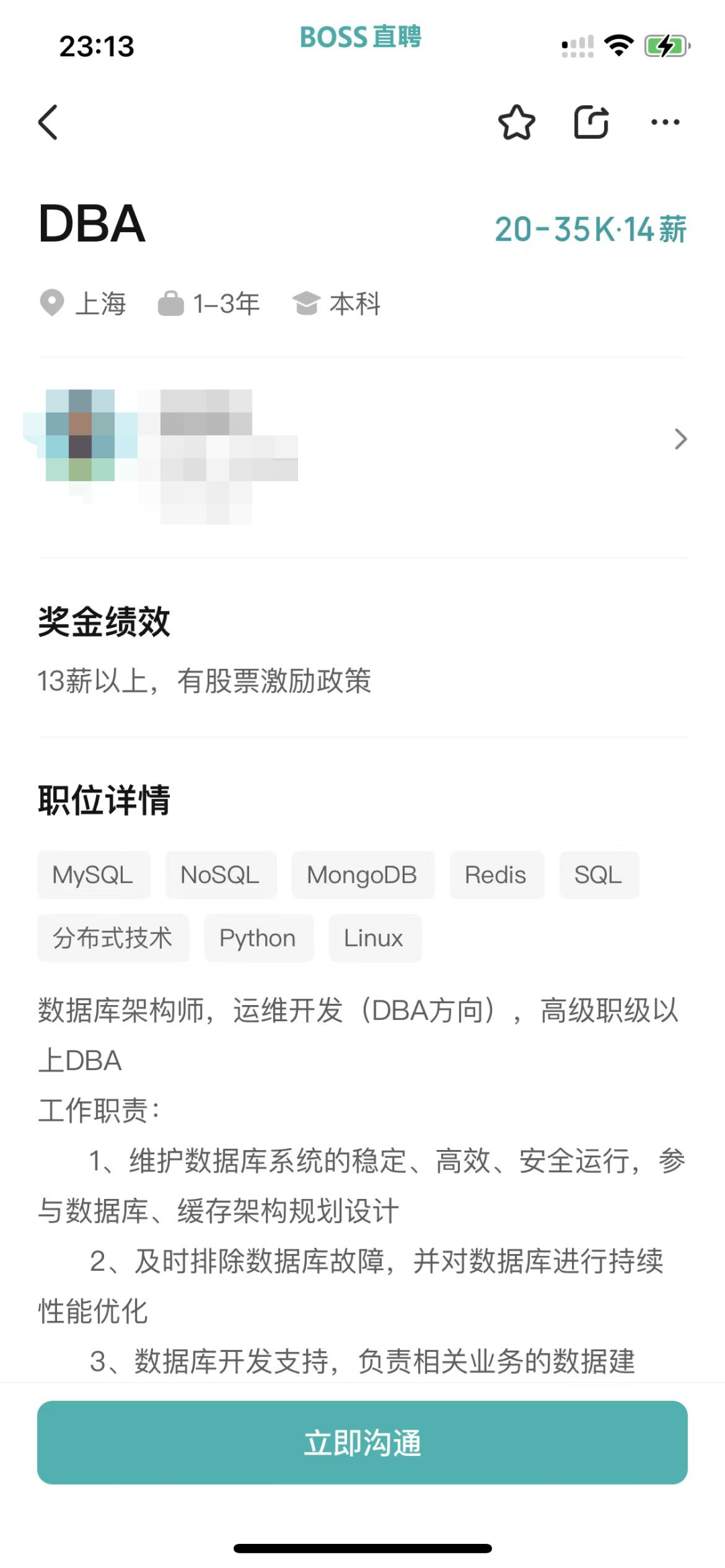Select the MongoDB skill tag

(x=362, y=875)
